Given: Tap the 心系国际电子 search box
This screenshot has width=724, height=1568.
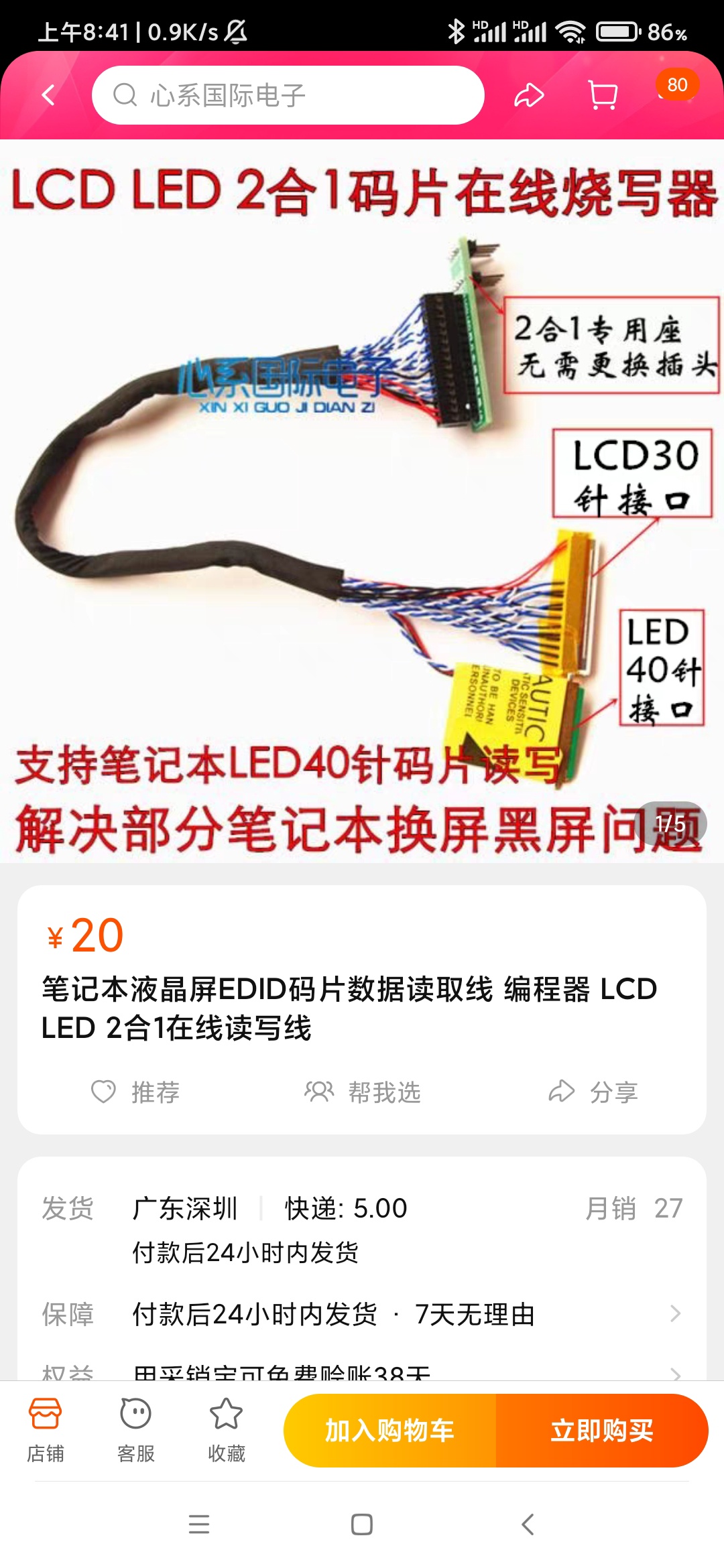Looking at the screenshot, I should pyautogui.click(x=288, y=95).
